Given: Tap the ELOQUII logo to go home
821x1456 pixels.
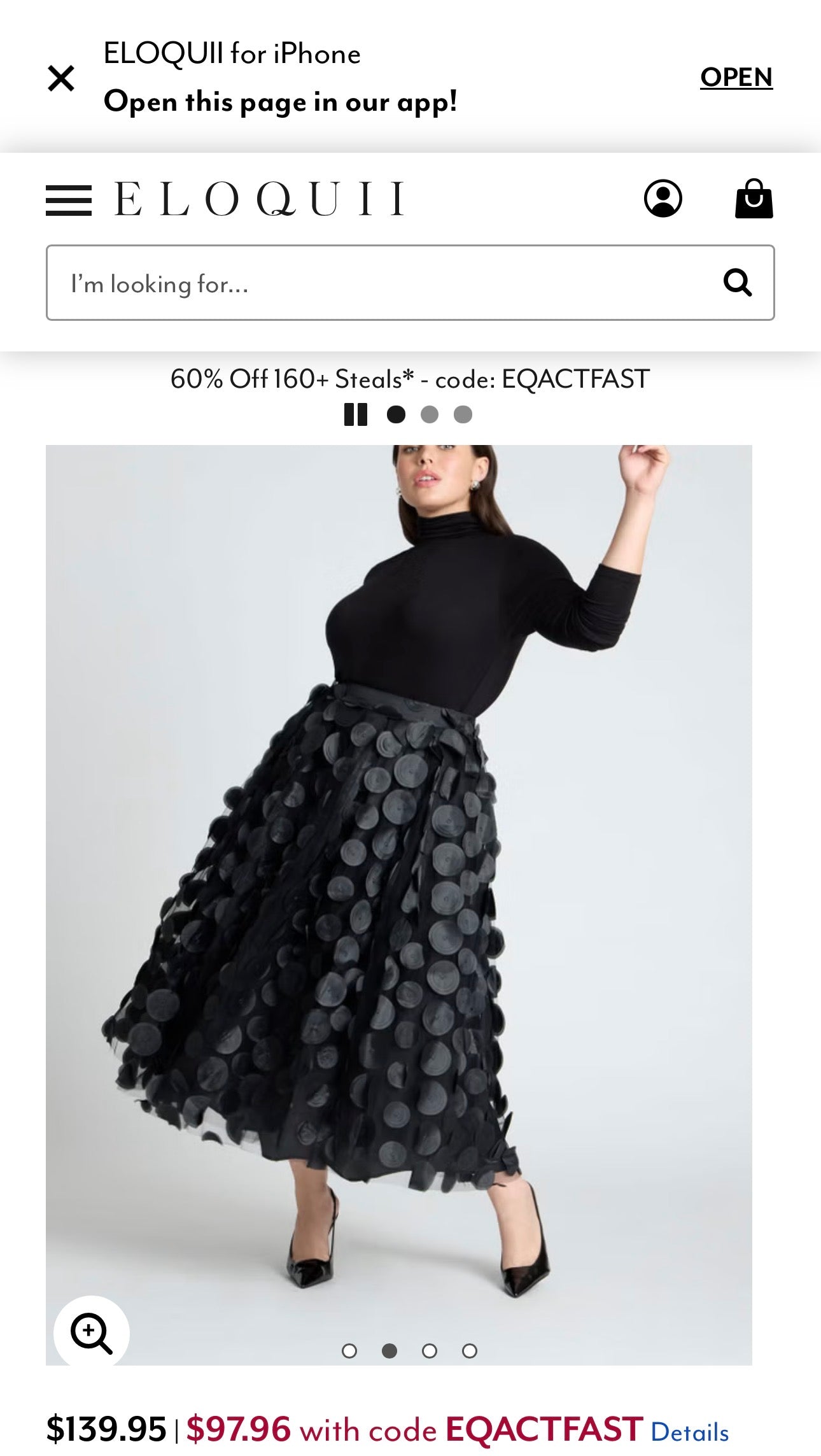Looking at the screenshot, I should coord(259,199).
